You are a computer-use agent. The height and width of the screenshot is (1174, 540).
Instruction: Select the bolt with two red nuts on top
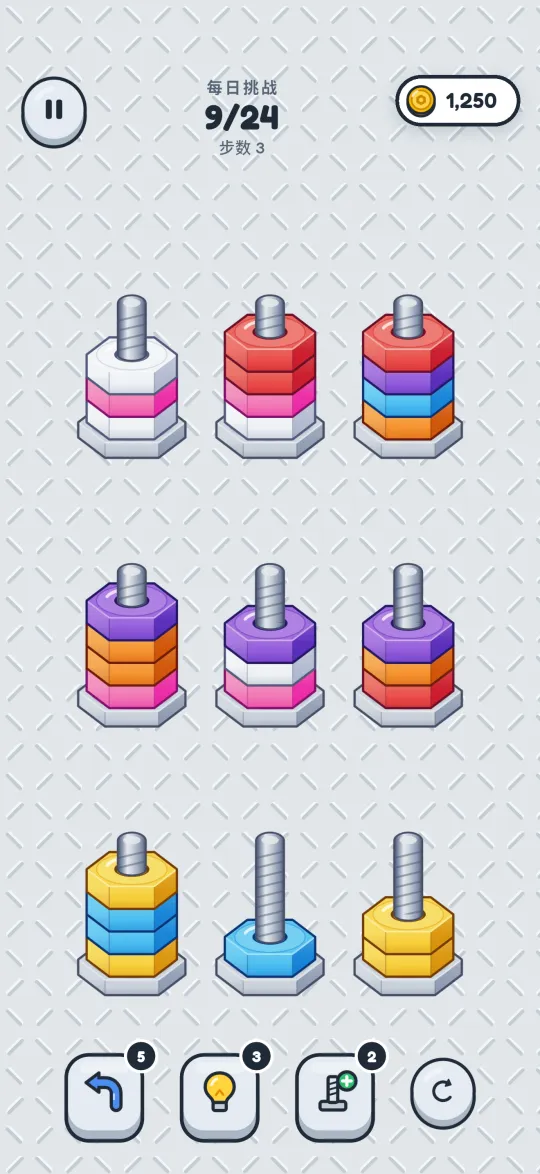pos(270,377)
